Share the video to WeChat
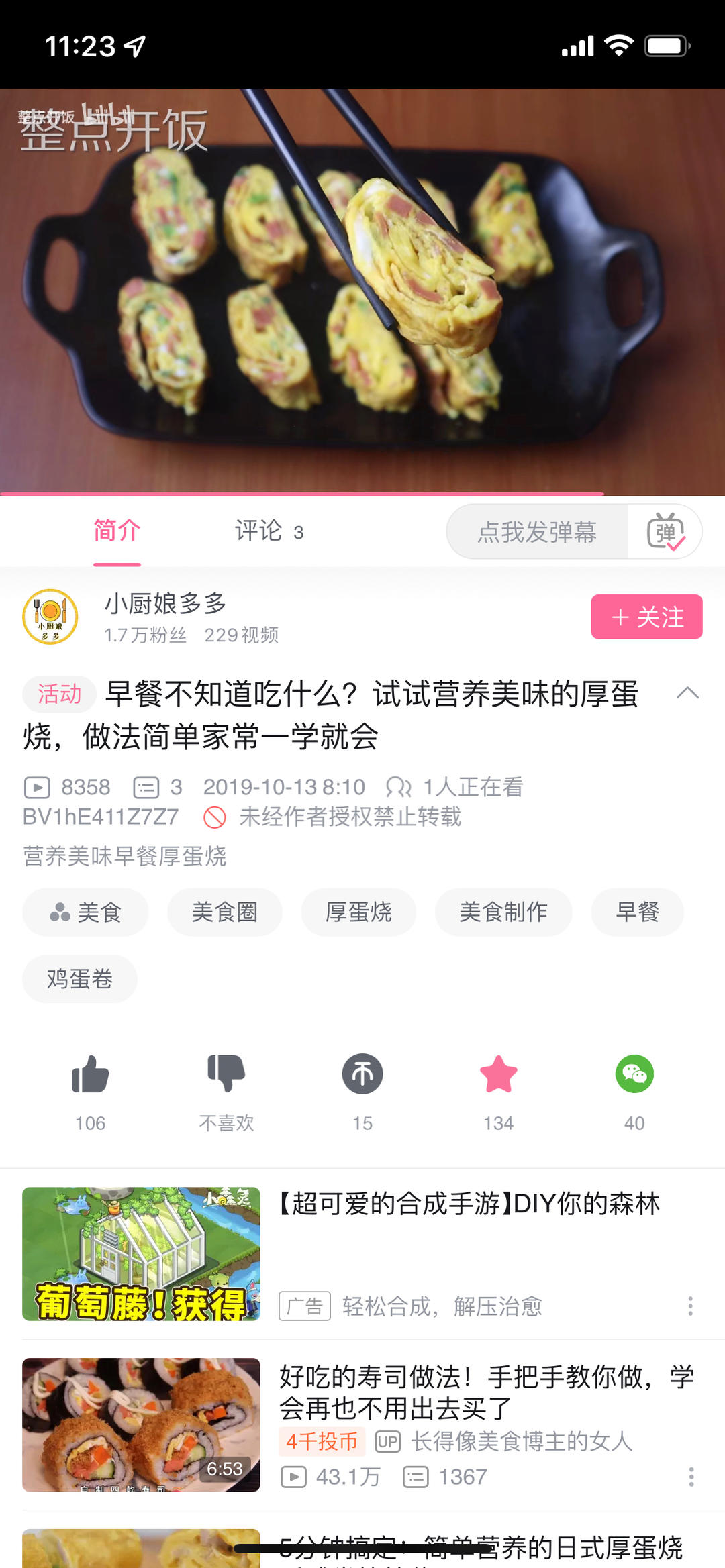 coord(634,1075)
